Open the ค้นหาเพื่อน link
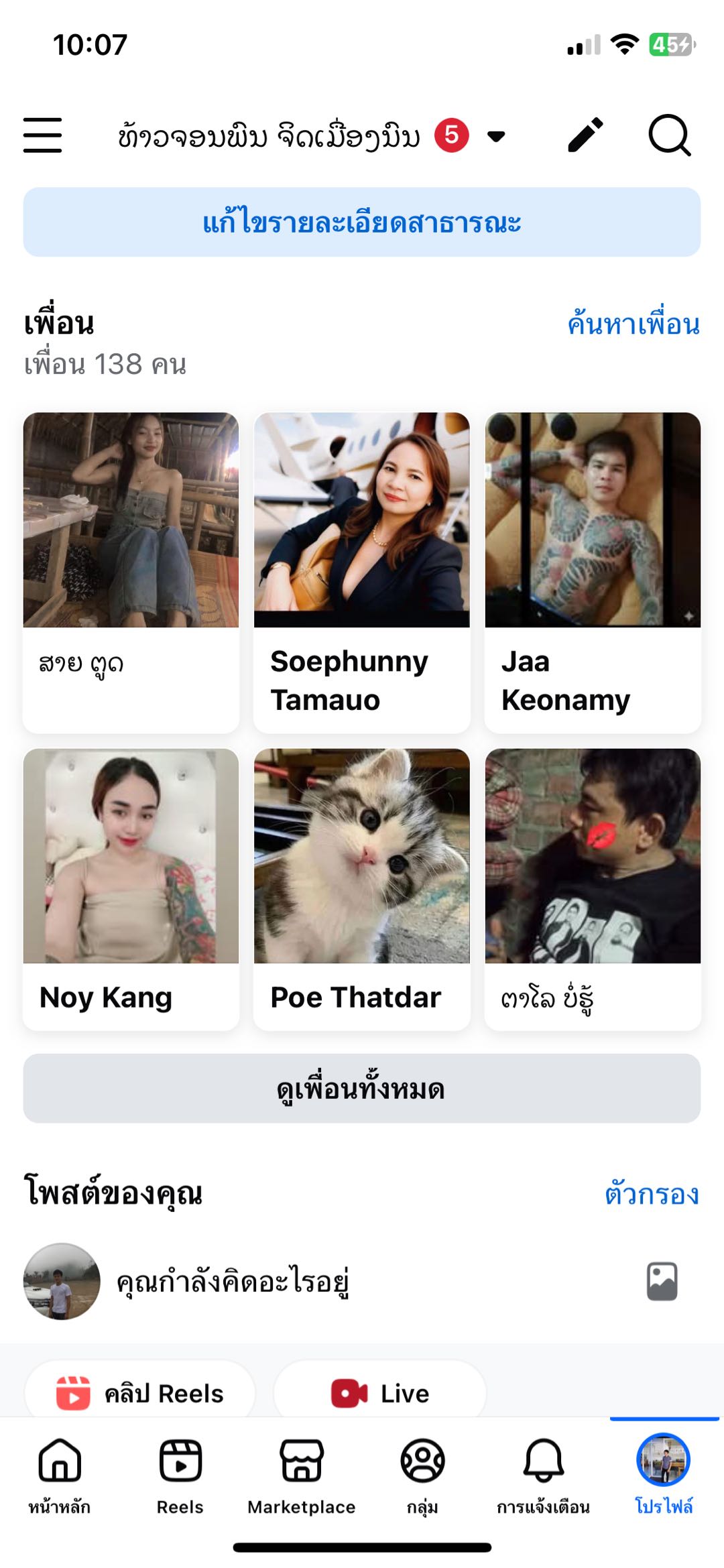 pyautogui.click(x=633, y=324)
